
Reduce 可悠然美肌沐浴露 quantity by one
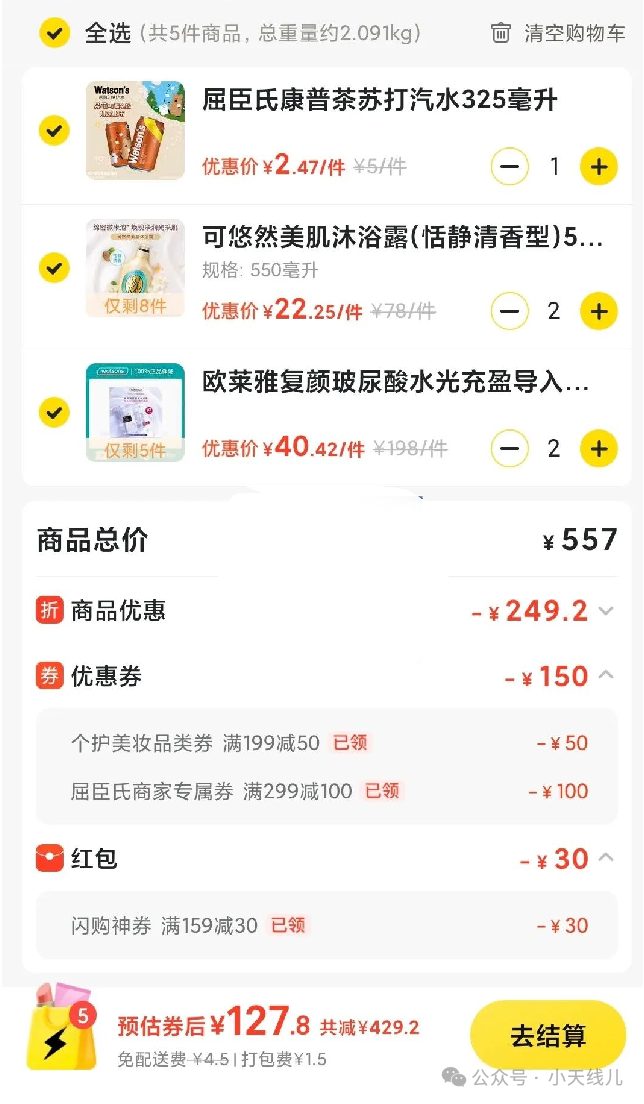click(509, 311)
